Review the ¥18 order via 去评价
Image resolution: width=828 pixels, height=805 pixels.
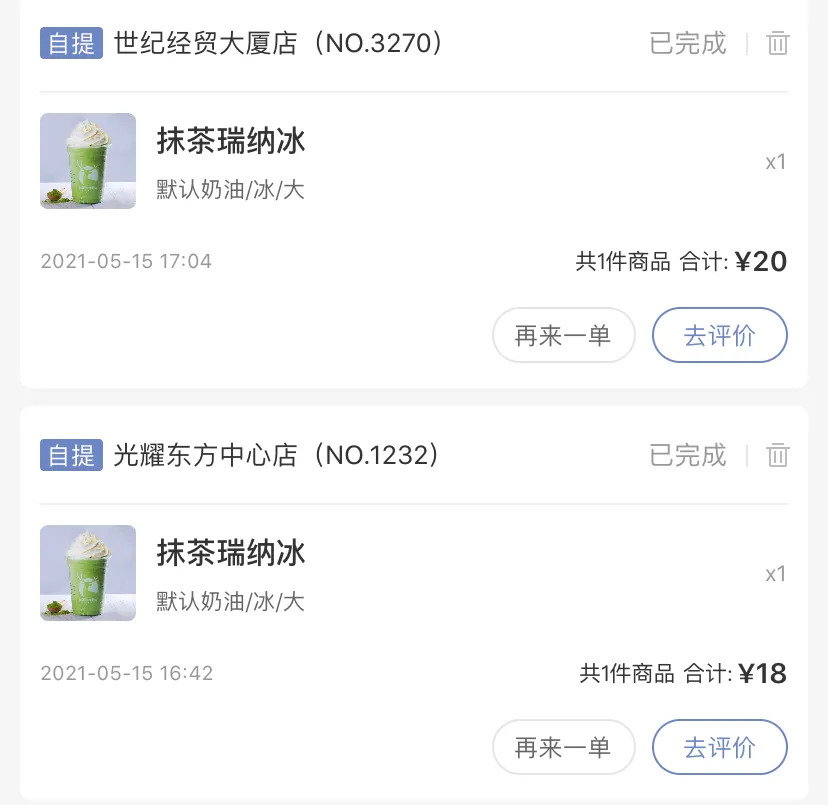(x=719, y=747)
